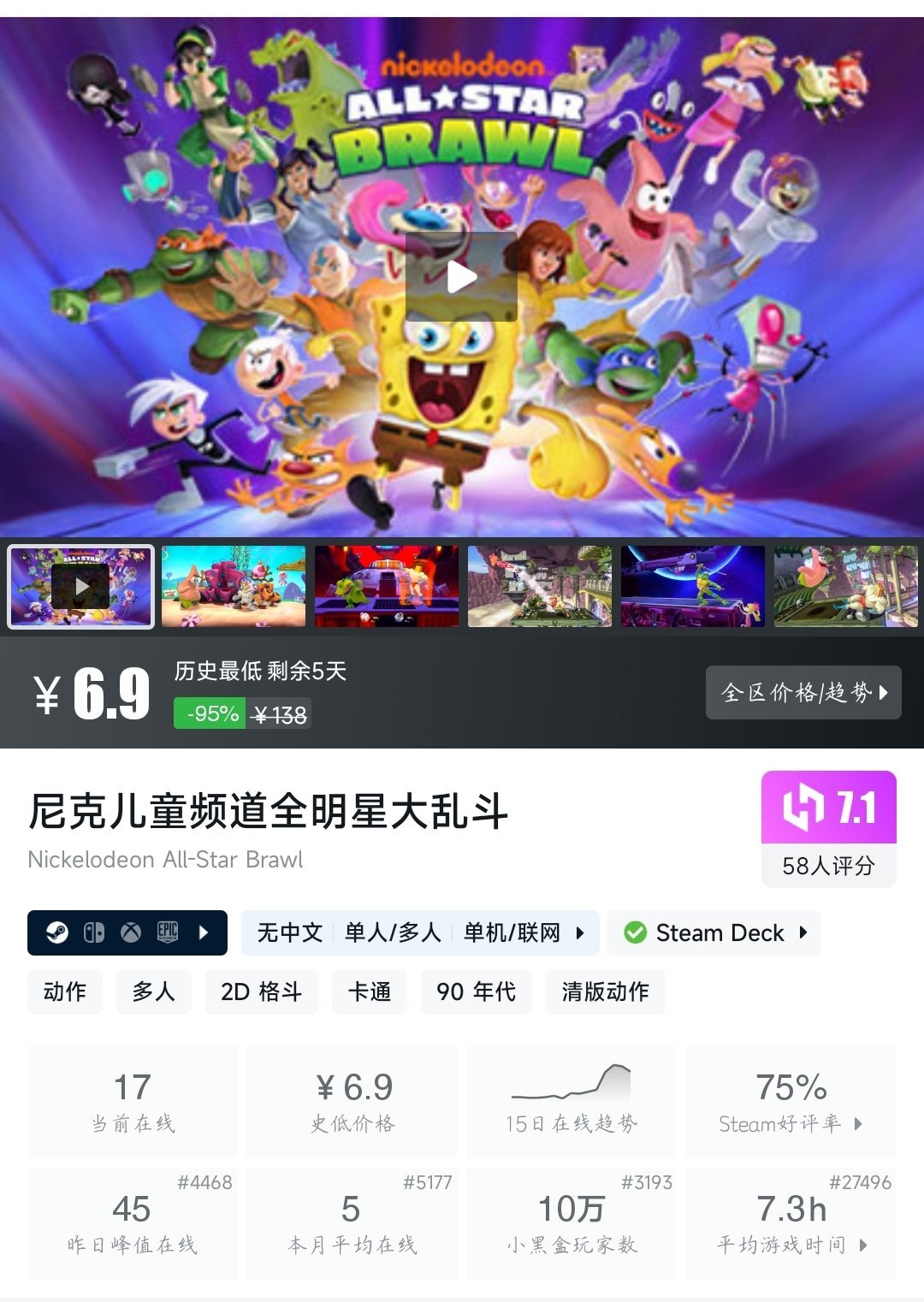Open the 90 年代 tag
The image size is (924, 1302).
click(476, 991)
